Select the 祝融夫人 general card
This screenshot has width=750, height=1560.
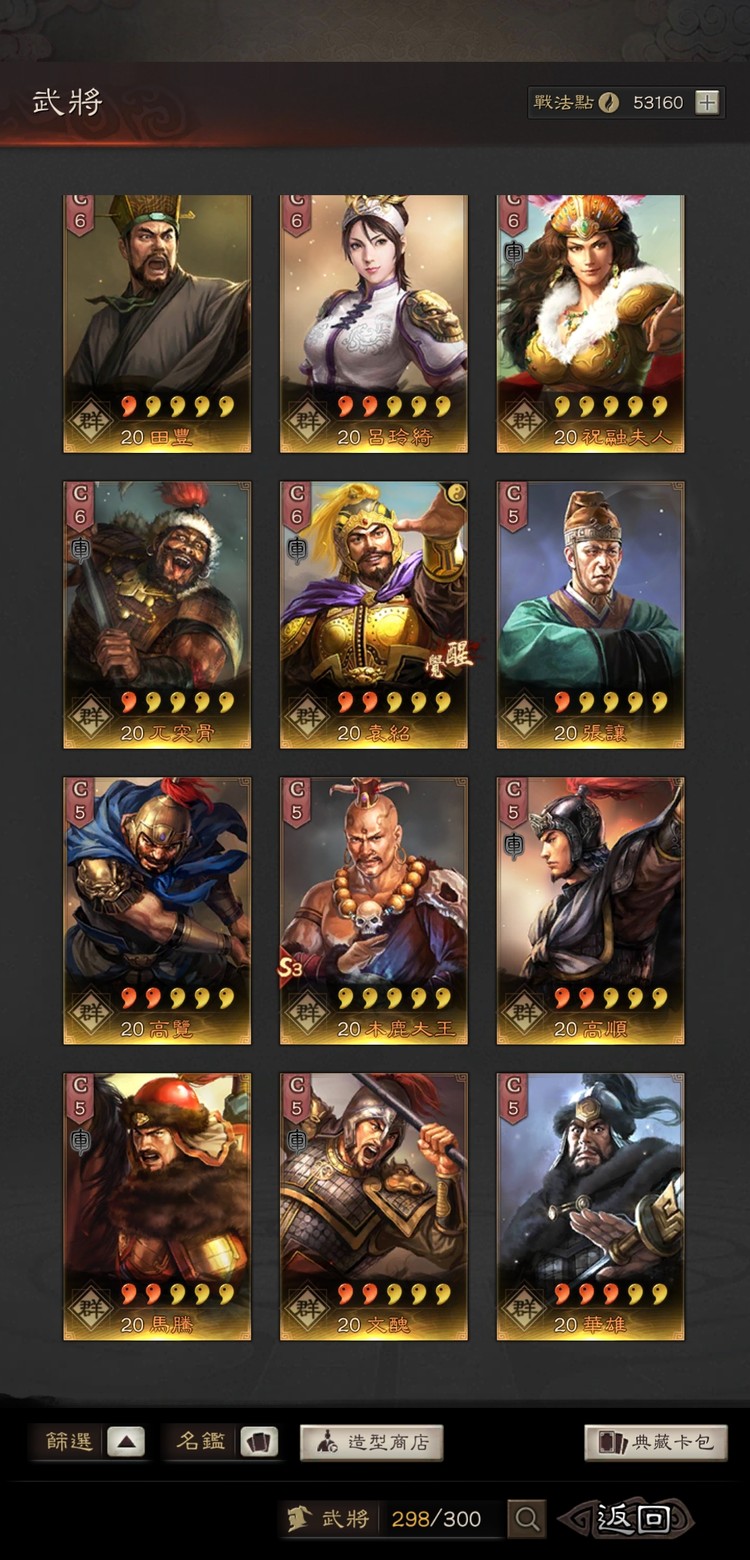coord(590,323)
